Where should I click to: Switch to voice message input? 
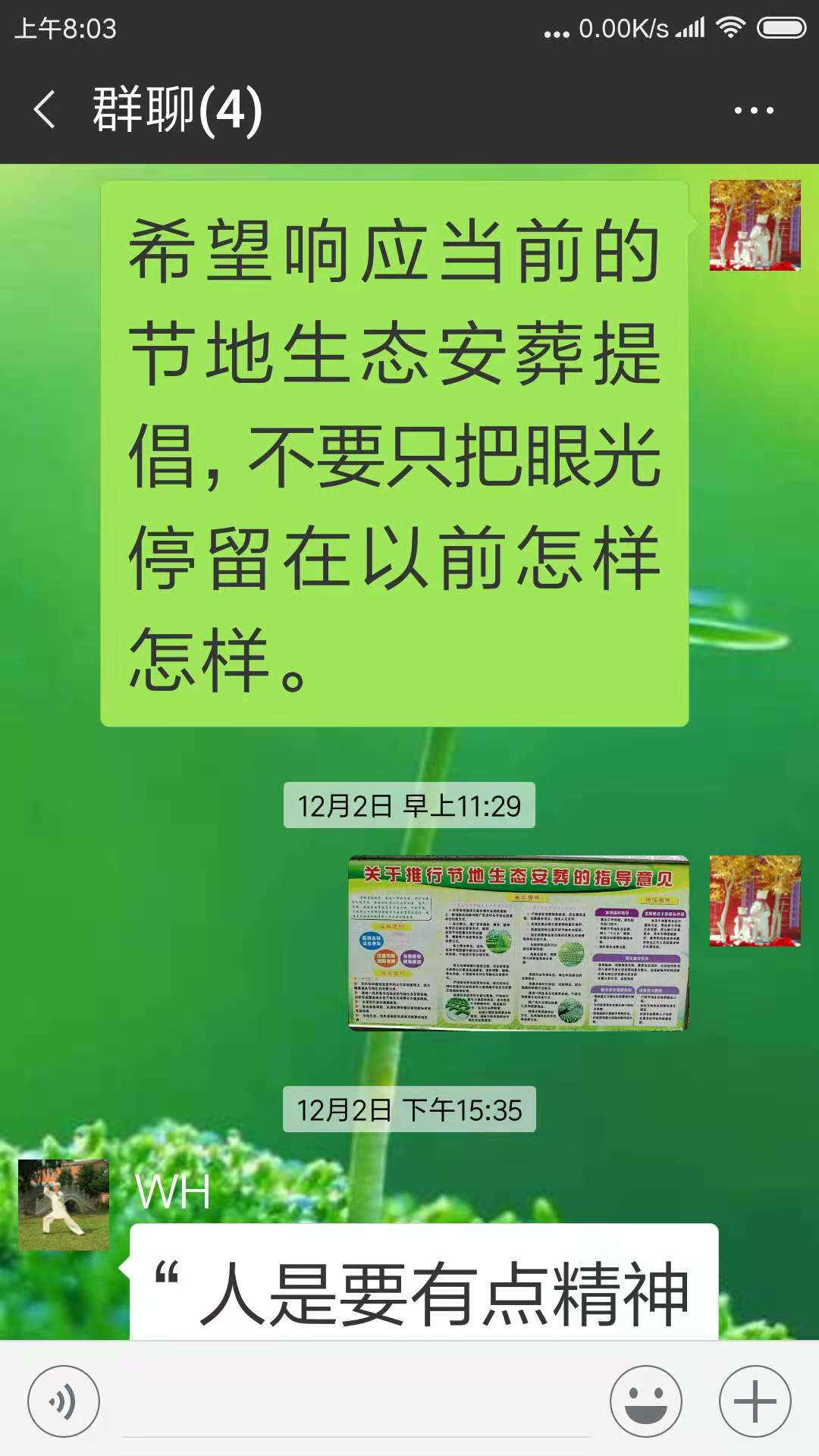[64, 1401]
